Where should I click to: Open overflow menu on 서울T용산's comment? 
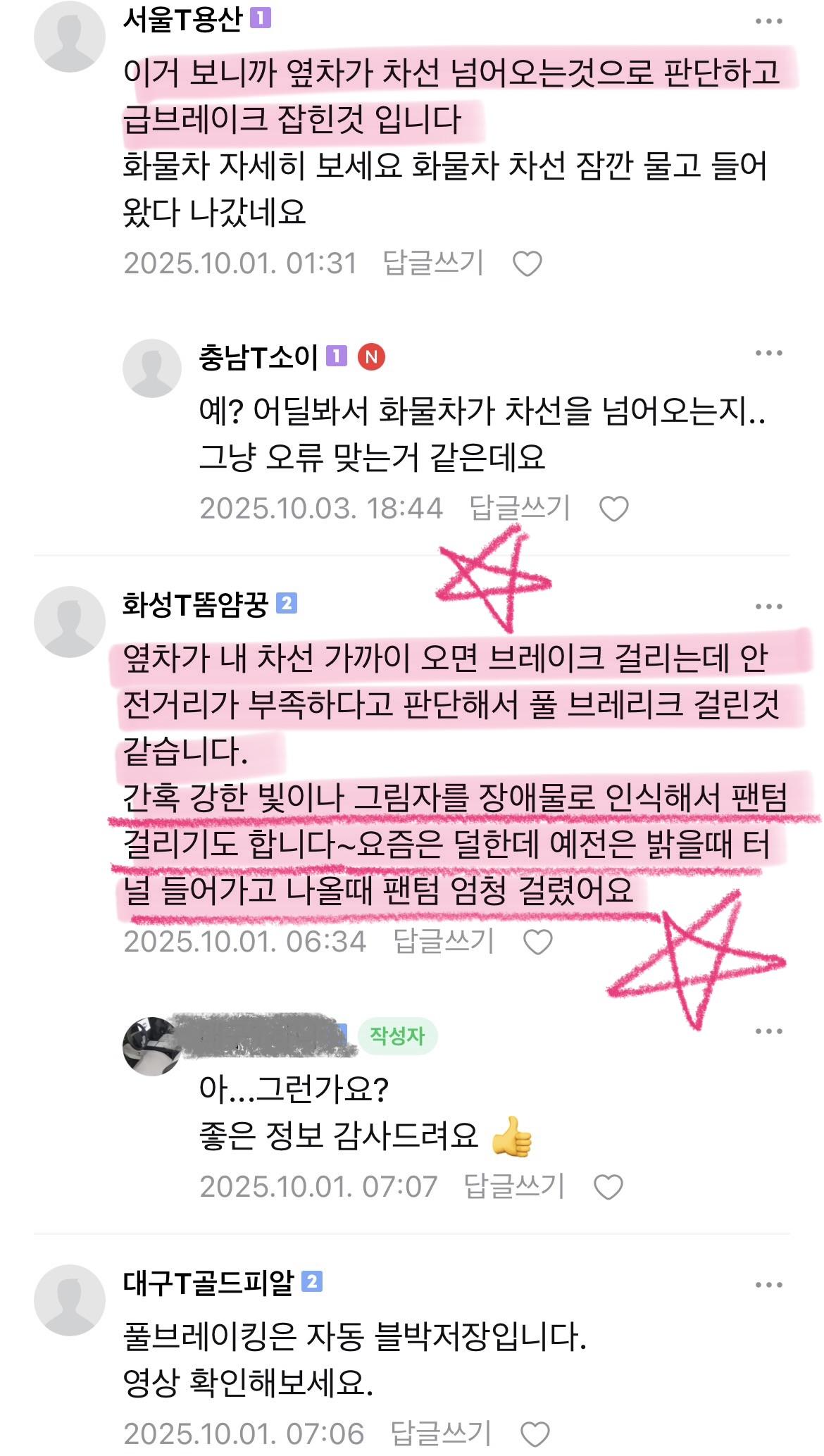768,21
